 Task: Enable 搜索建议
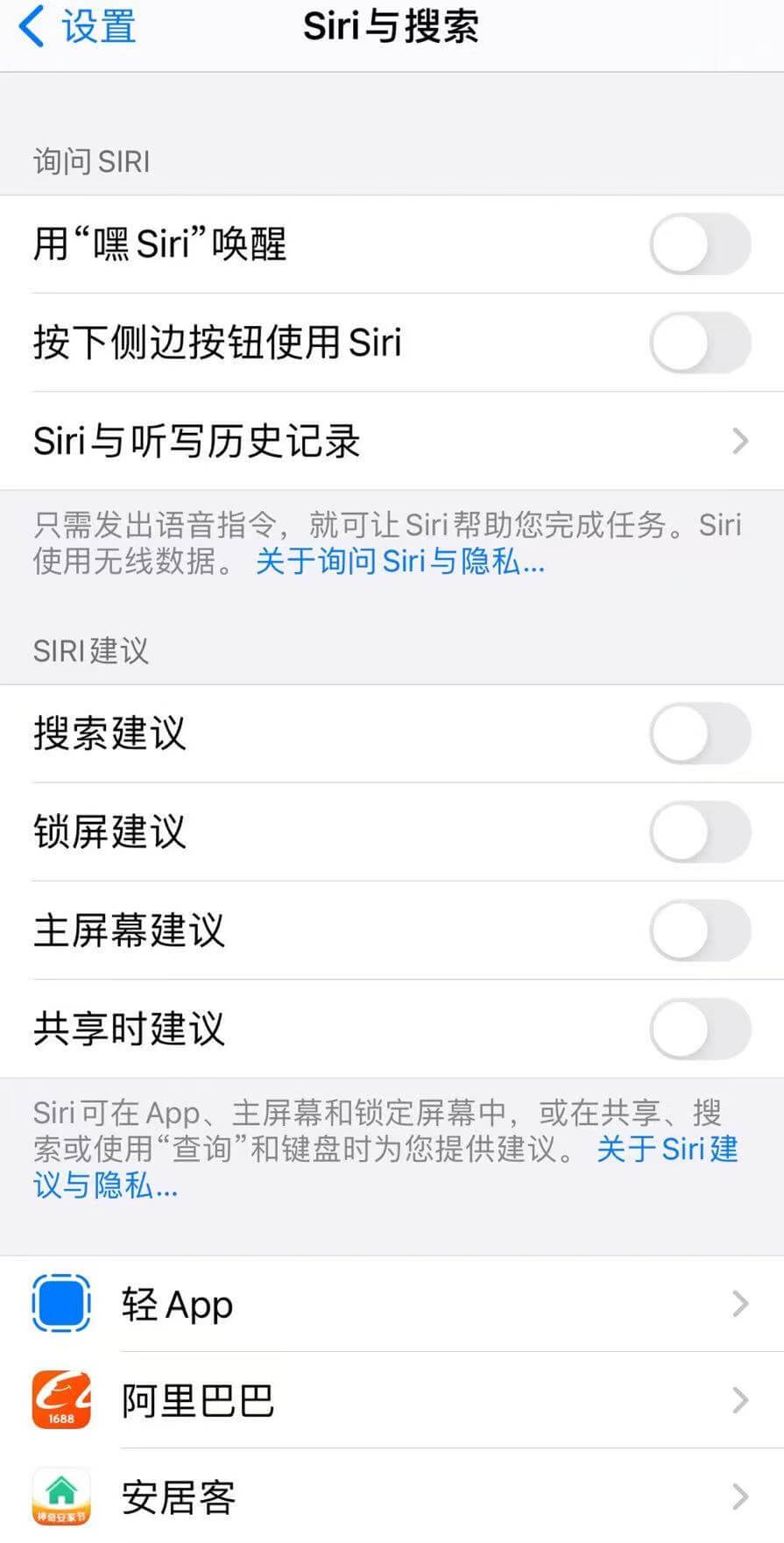click(x=699, y=734)
